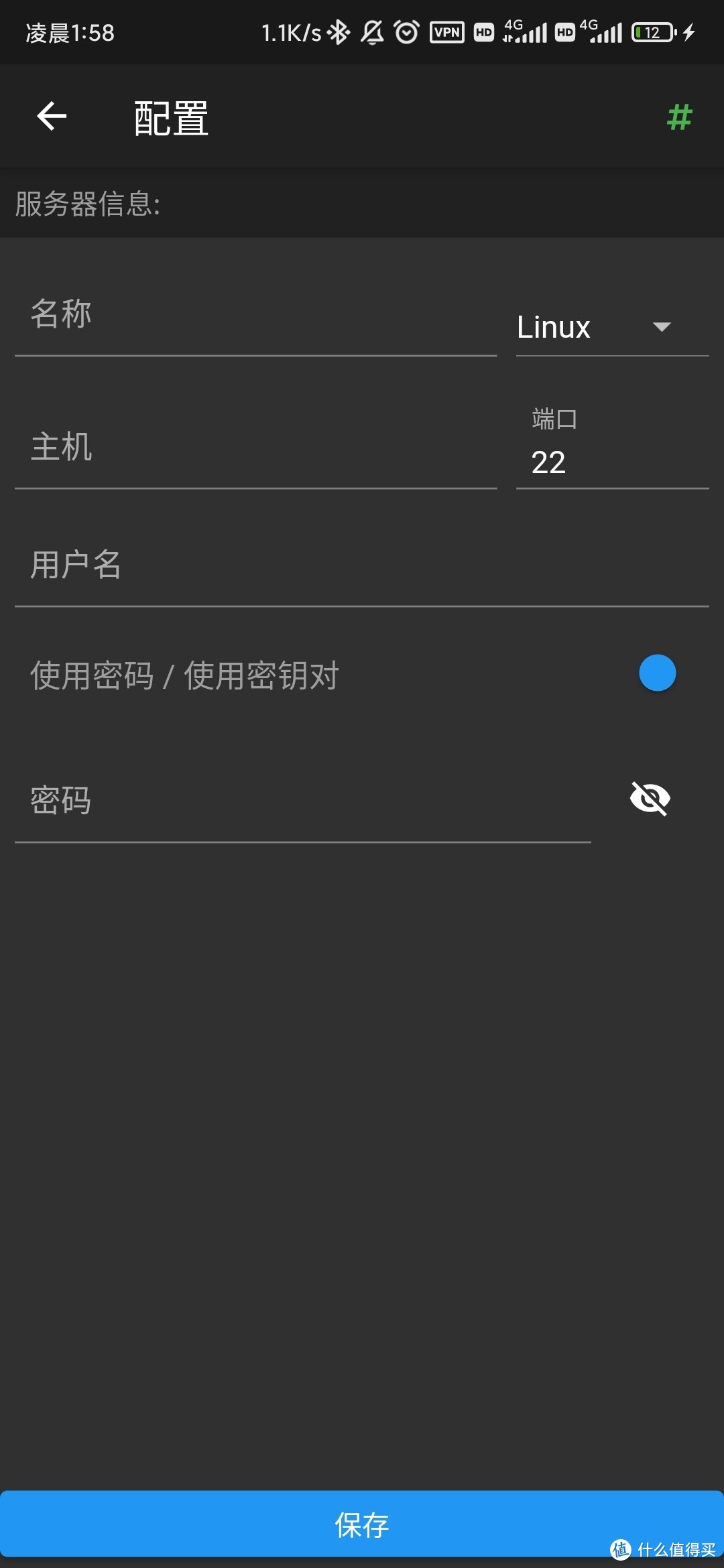Show the hidden password
The height and width of the screenshot is (1568, 724).
pyautogui.click(x=650, y=799)
